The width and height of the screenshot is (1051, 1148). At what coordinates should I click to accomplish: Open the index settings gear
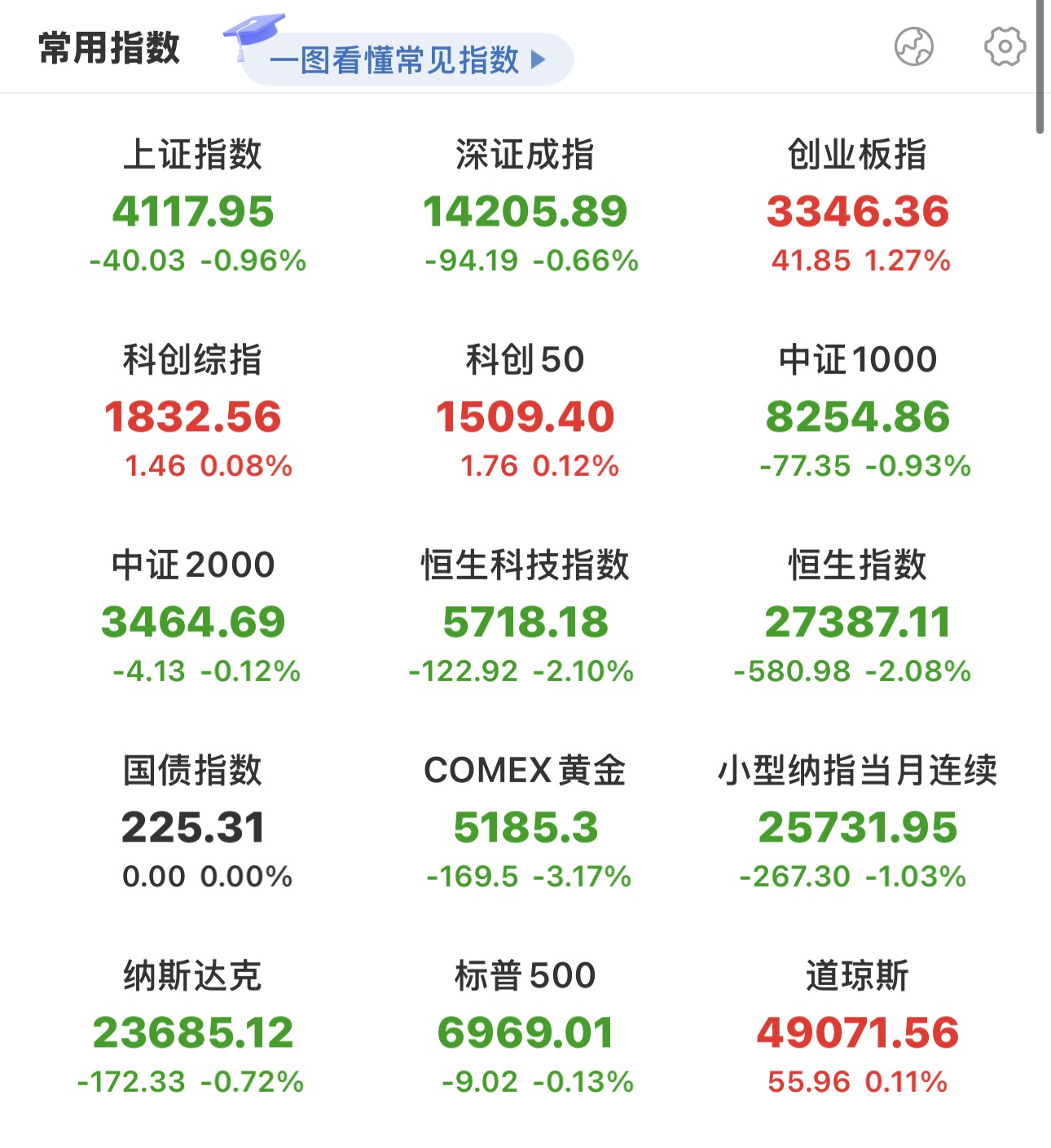(x=1005, y=46)
